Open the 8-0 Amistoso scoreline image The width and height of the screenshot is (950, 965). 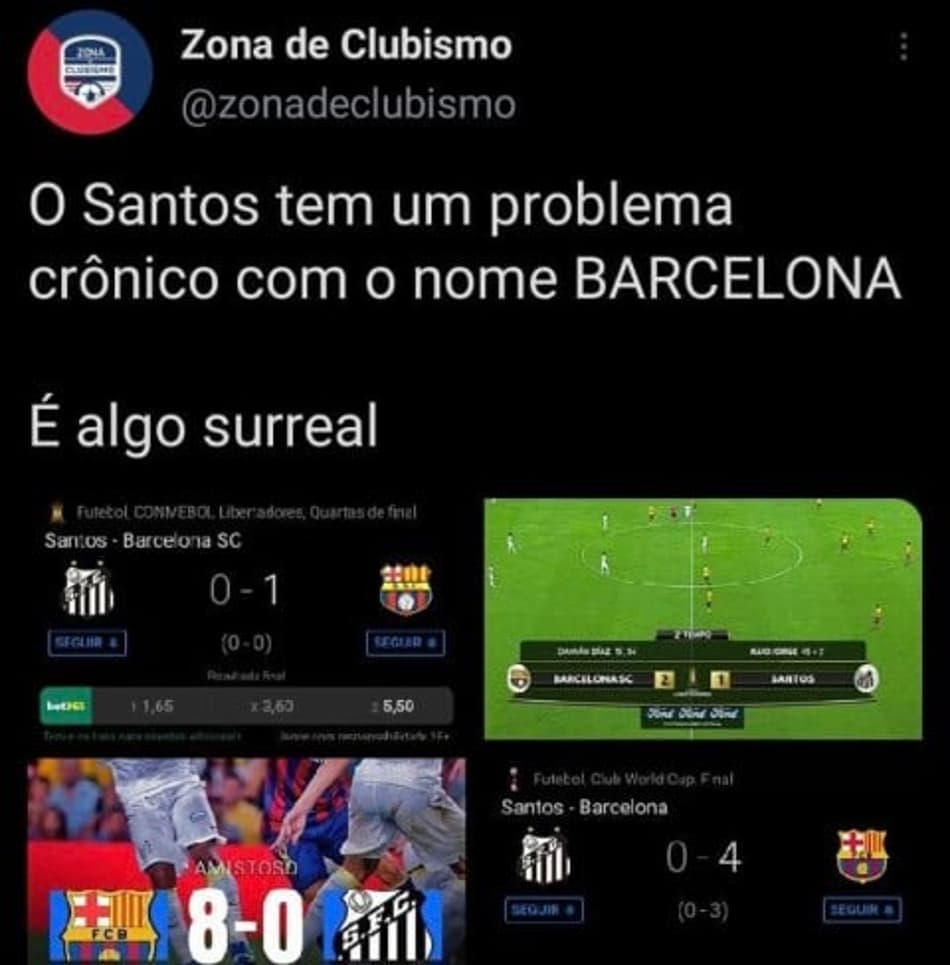point(245,860)
